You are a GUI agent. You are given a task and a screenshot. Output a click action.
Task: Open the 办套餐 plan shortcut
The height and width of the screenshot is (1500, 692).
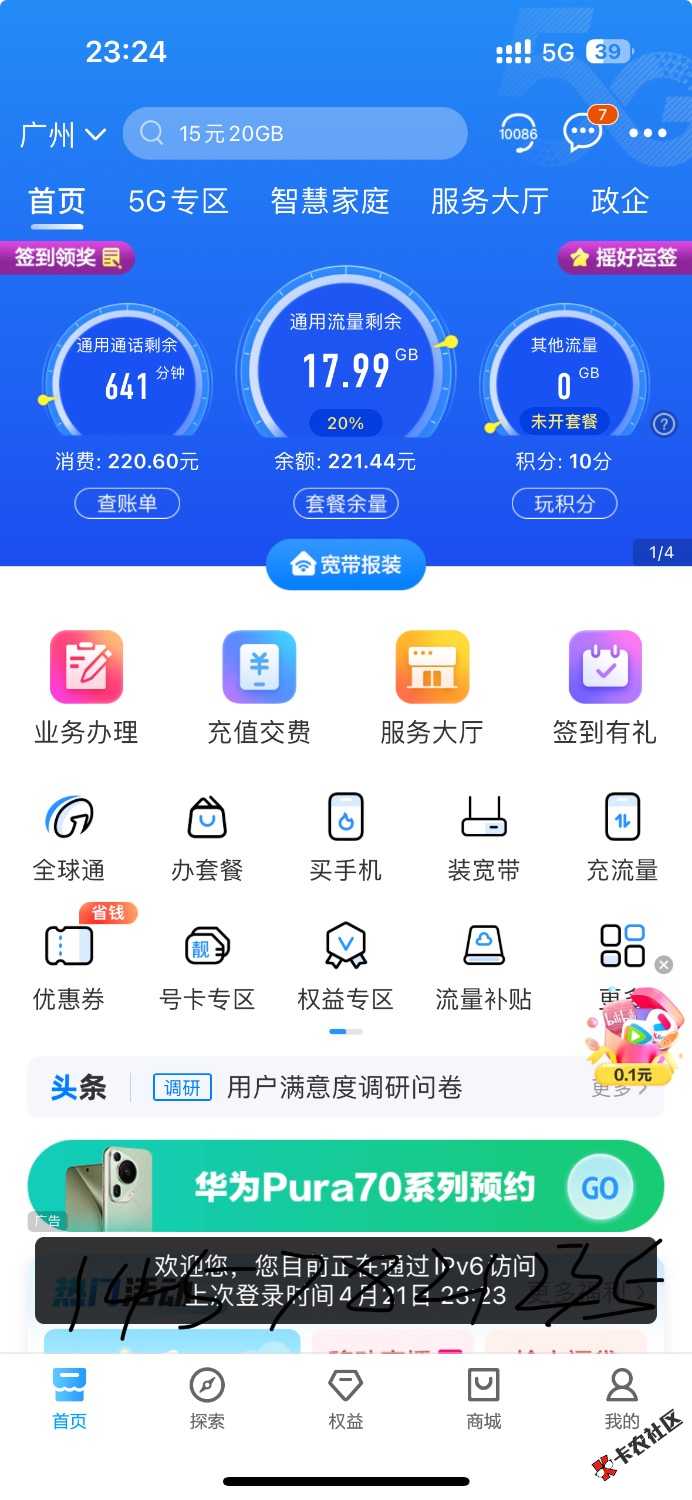pos(207,838)
